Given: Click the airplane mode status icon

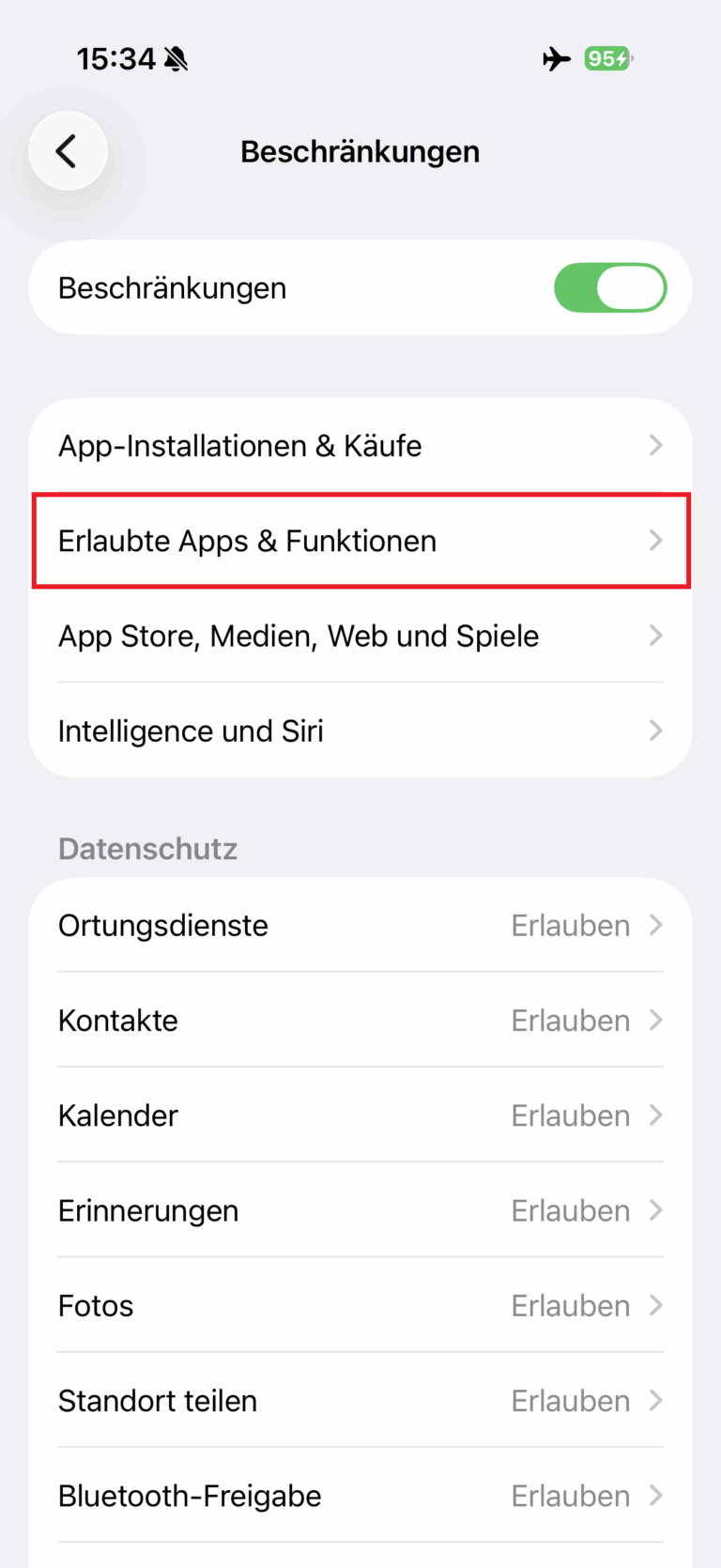Looking at the screenshot, I should click(556, 58).
